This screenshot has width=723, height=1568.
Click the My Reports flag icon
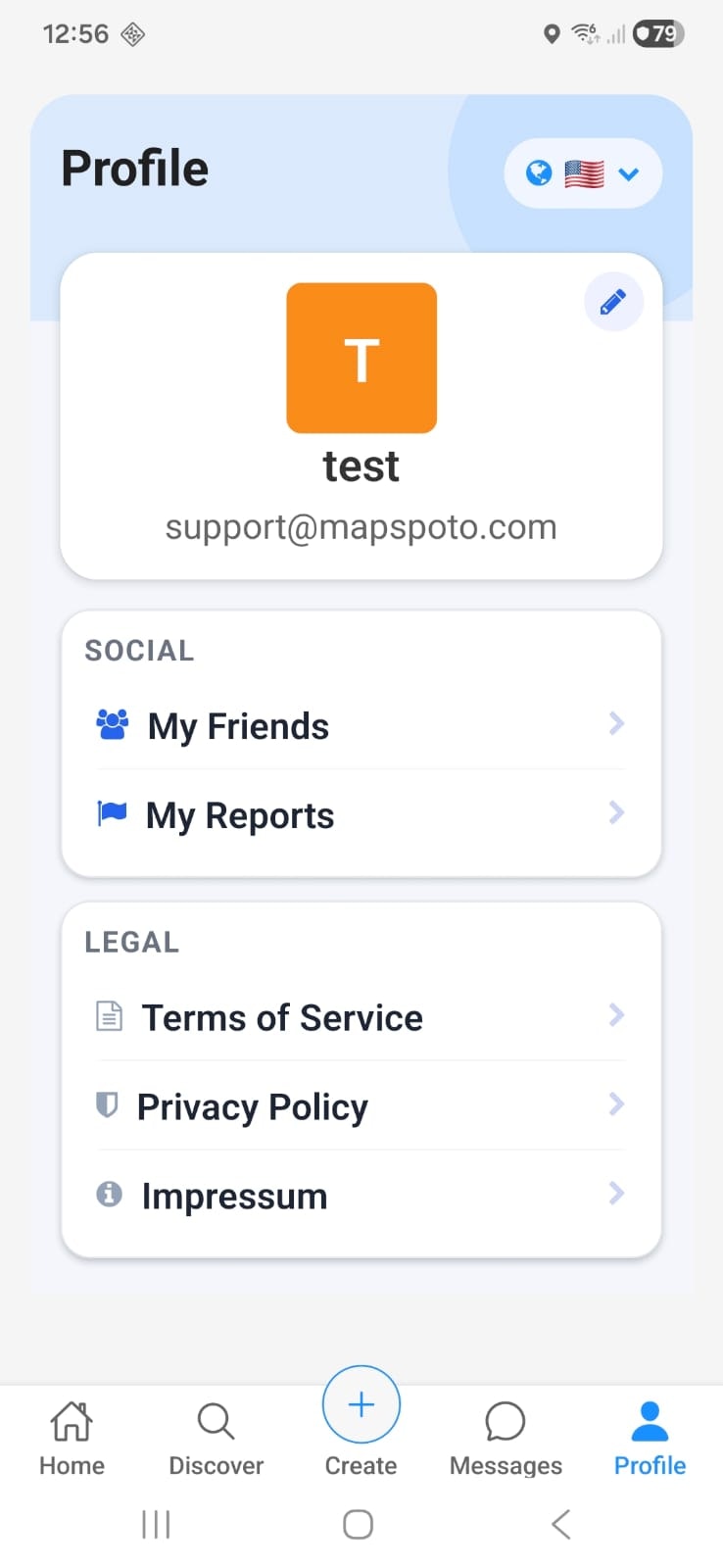tap(111, 812)
